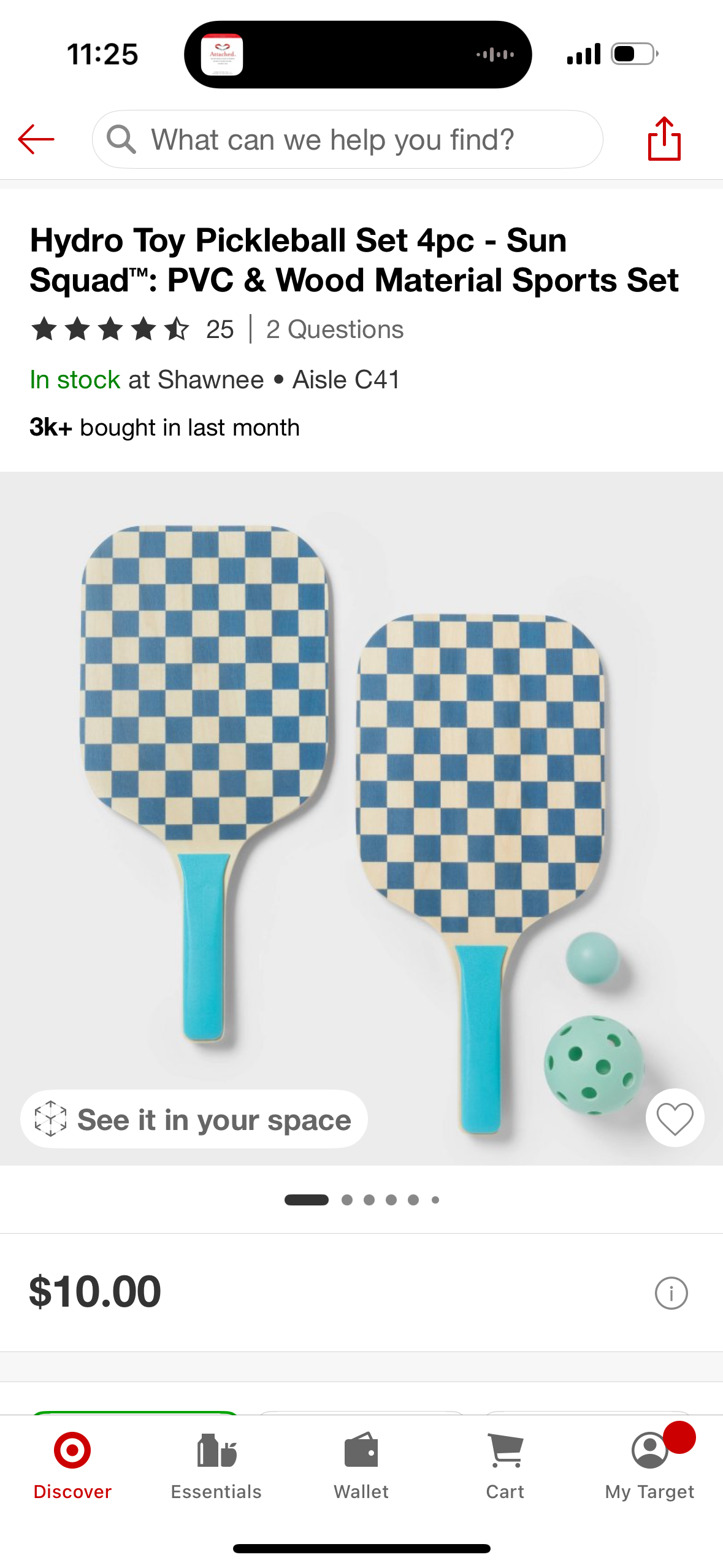723x1568 pixels.
Task: View the Cart tab
Action: point(505,1466)
